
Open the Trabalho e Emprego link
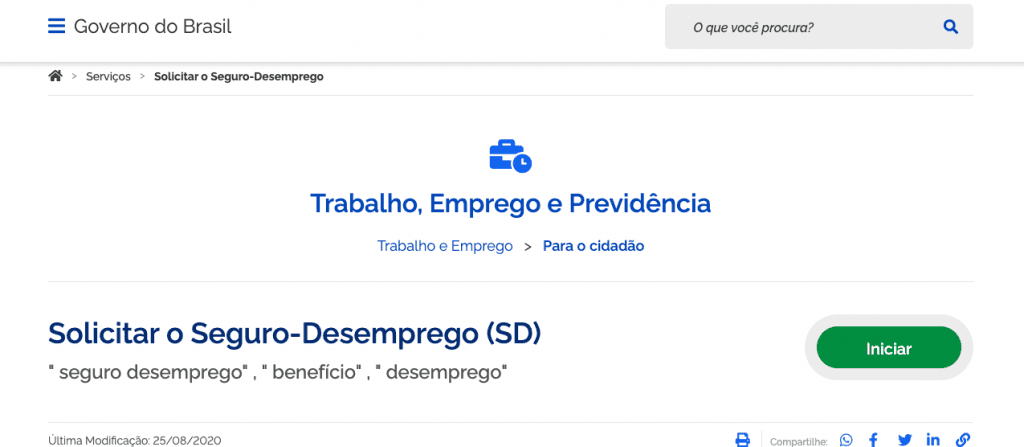tap(444, 246)
